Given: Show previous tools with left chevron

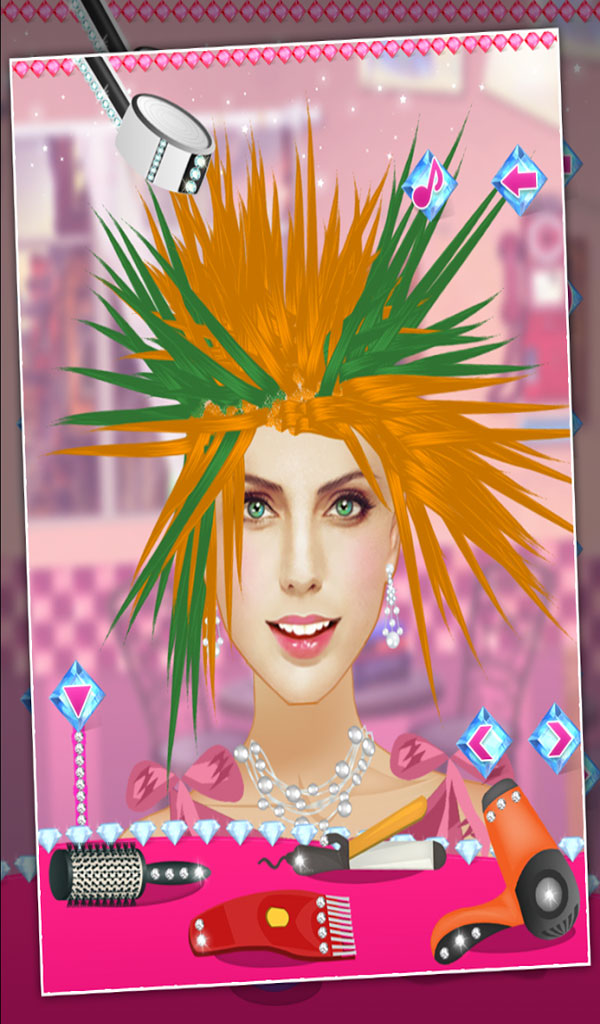Looking at the screenshot, I should (x=484, y=742).
